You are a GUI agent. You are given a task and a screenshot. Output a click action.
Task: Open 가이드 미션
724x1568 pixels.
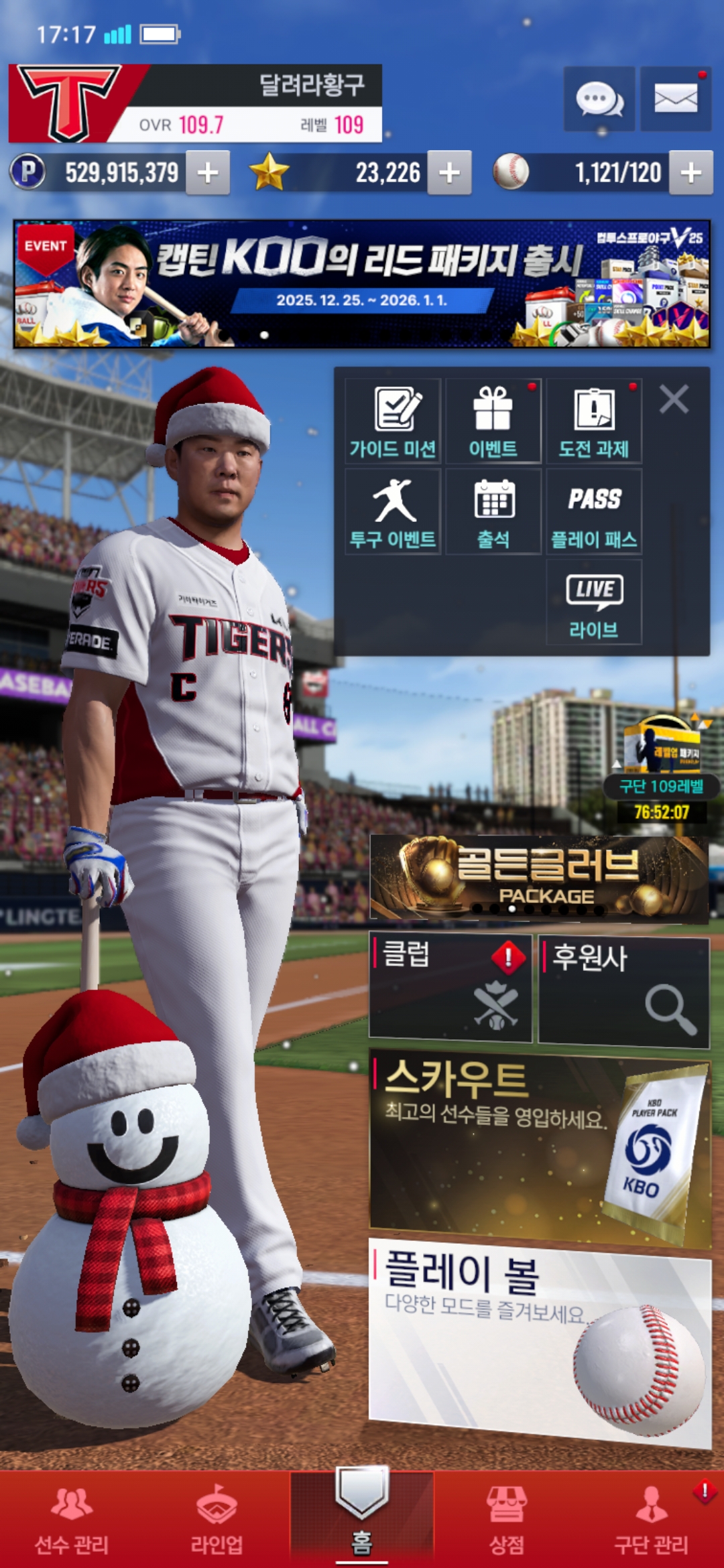tap(393, 421)
